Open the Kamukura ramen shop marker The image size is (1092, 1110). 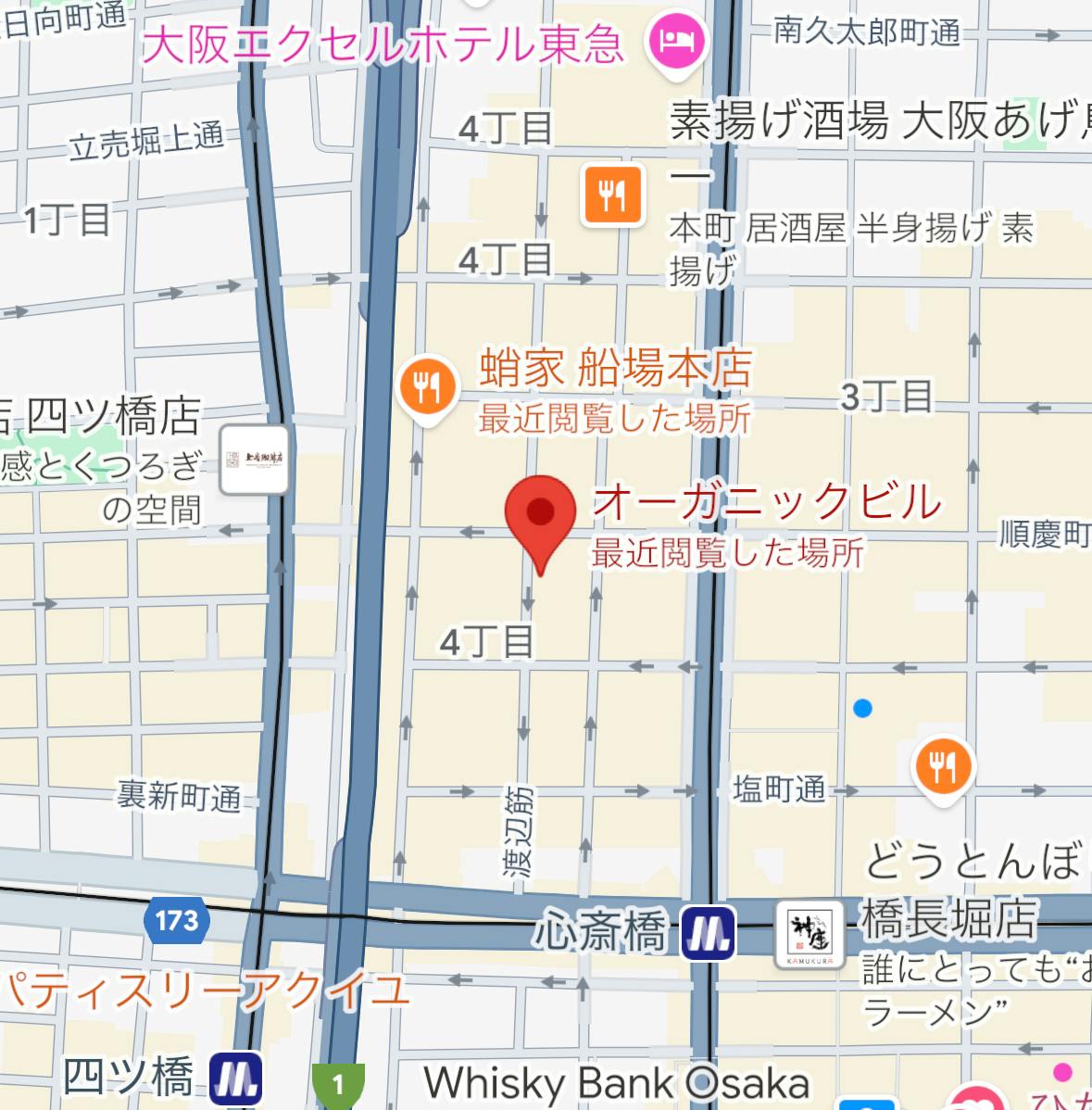[810, 933]
